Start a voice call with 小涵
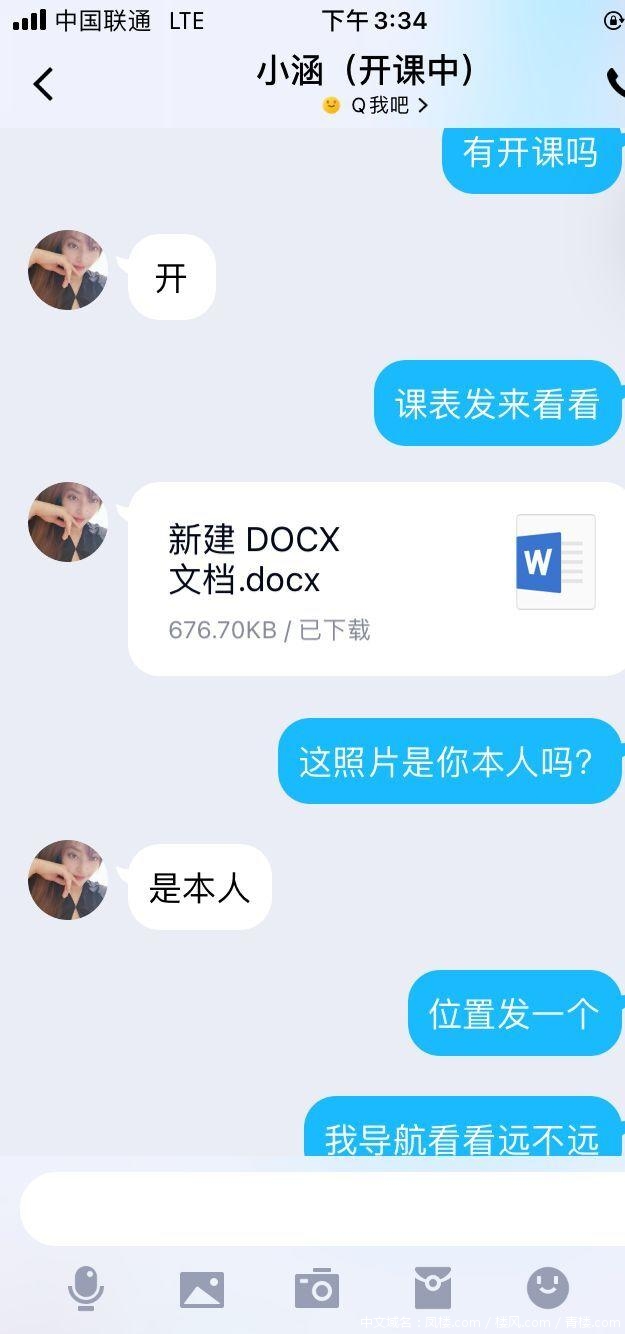Screen dimensions: 625x1334 click(x=614, y=83)
